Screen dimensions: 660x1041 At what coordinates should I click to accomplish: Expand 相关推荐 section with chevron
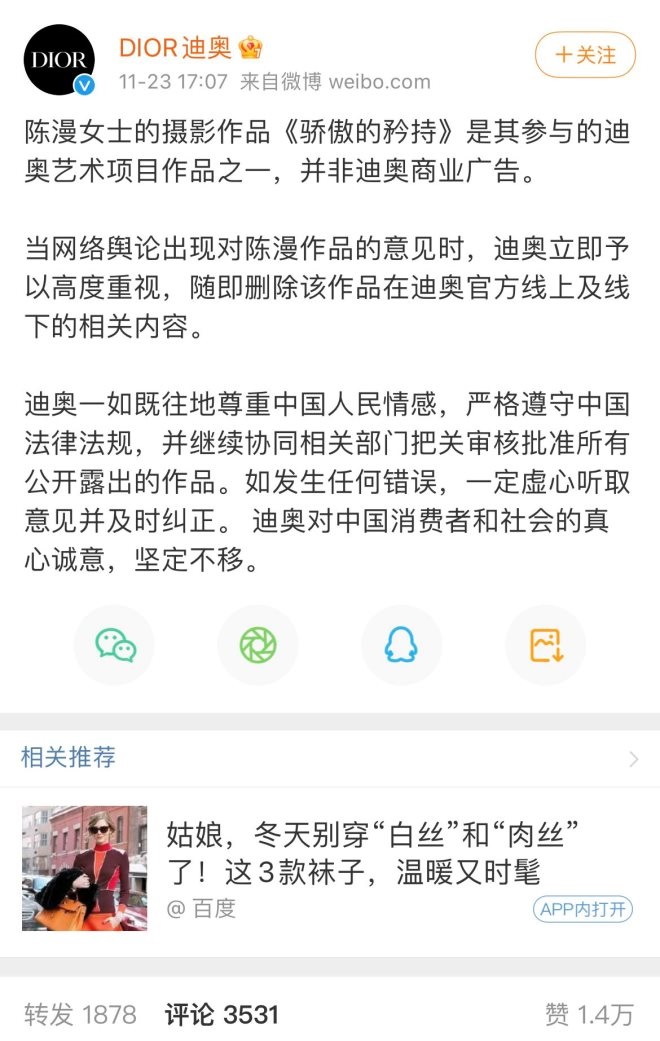coord(633,759)
